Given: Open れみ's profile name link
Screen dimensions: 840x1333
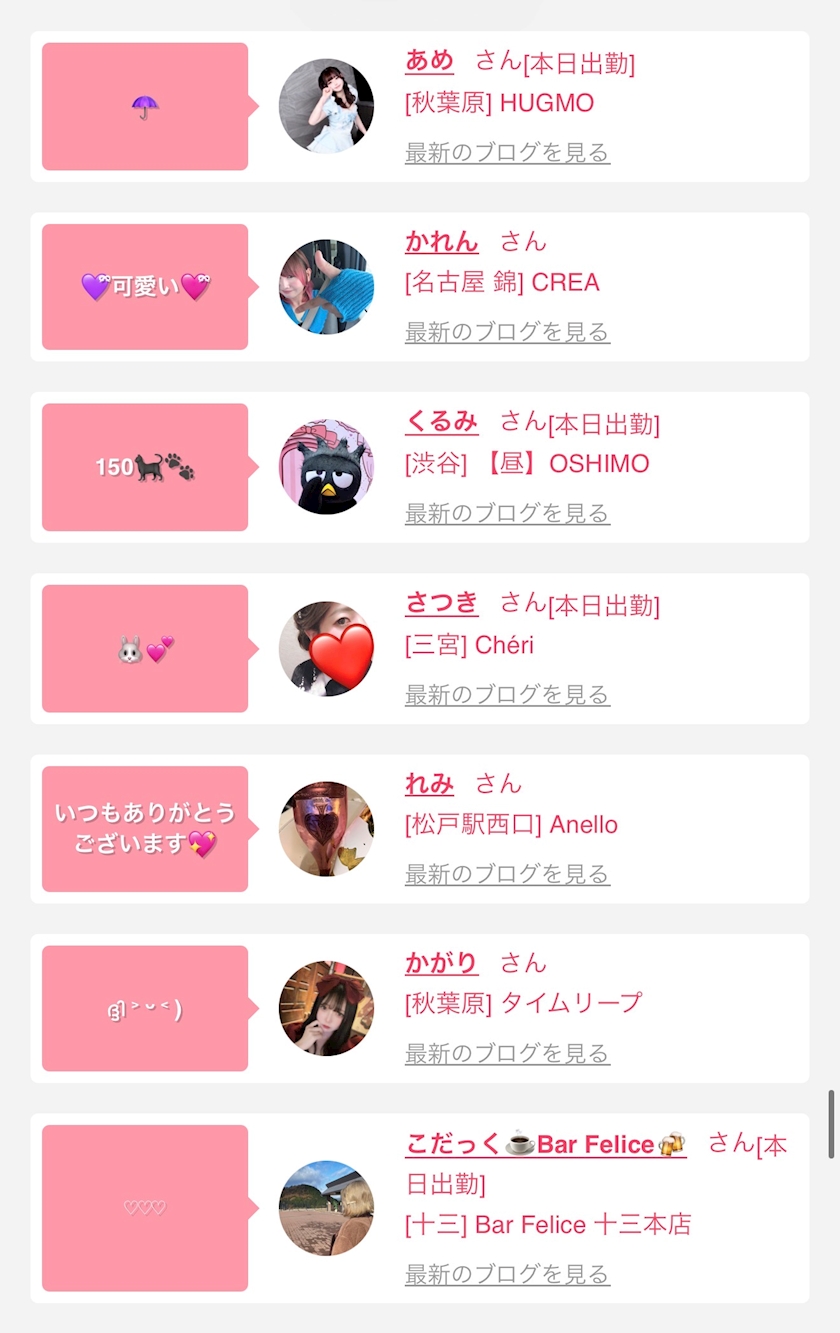Looking at the screenshot, I should coord(429,784).
